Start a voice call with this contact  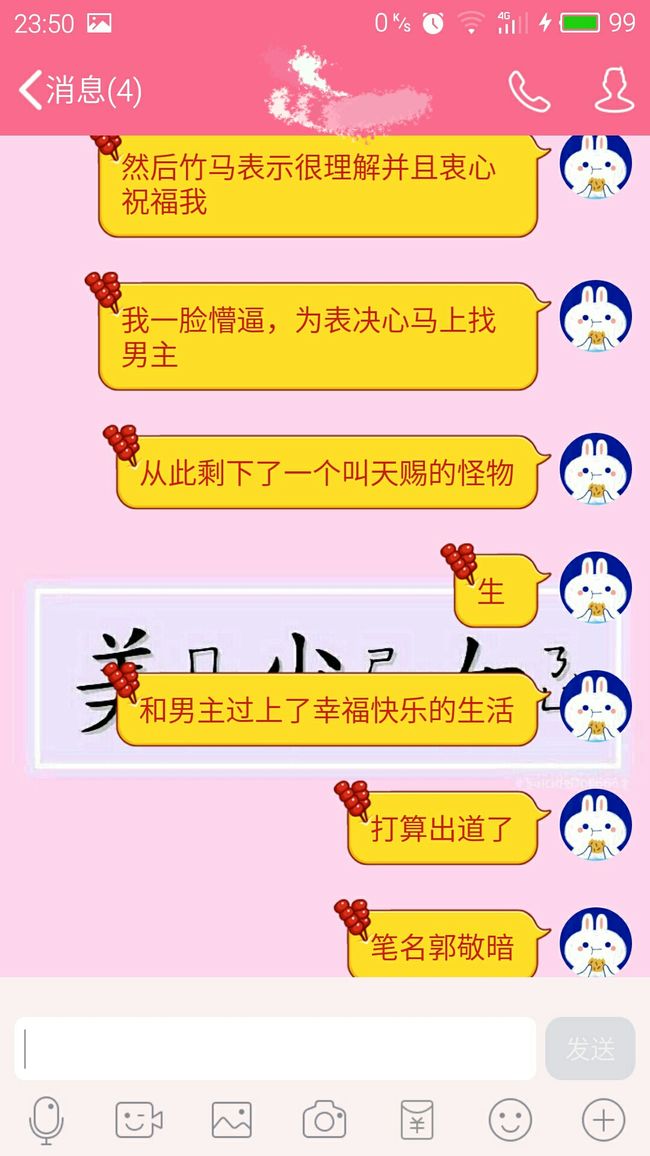click(x=529, y=91)
